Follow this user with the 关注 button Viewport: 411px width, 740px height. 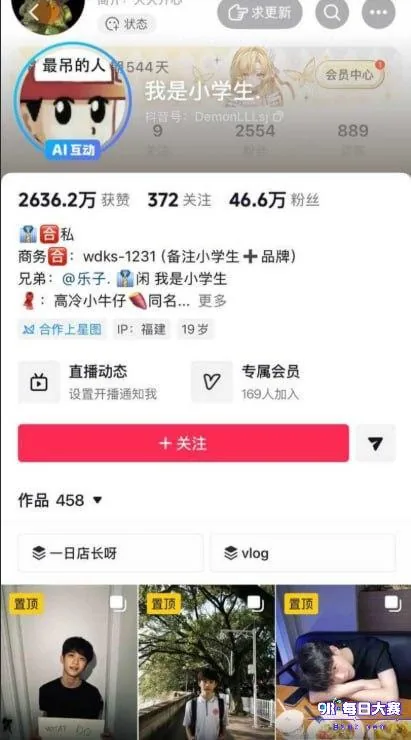click(184, 443)
